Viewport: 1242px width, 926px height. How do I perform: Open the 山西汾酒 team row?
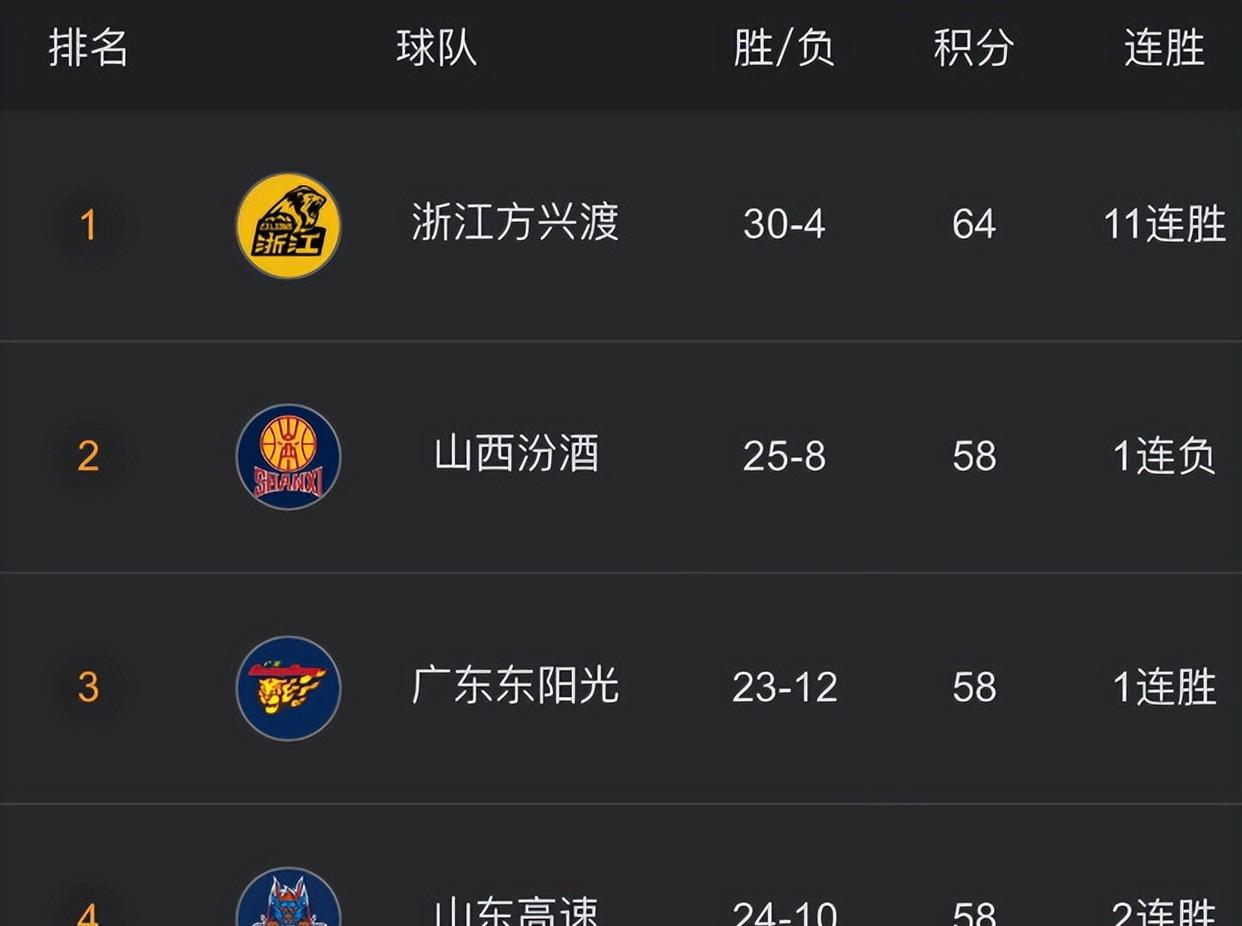[516, 456]
